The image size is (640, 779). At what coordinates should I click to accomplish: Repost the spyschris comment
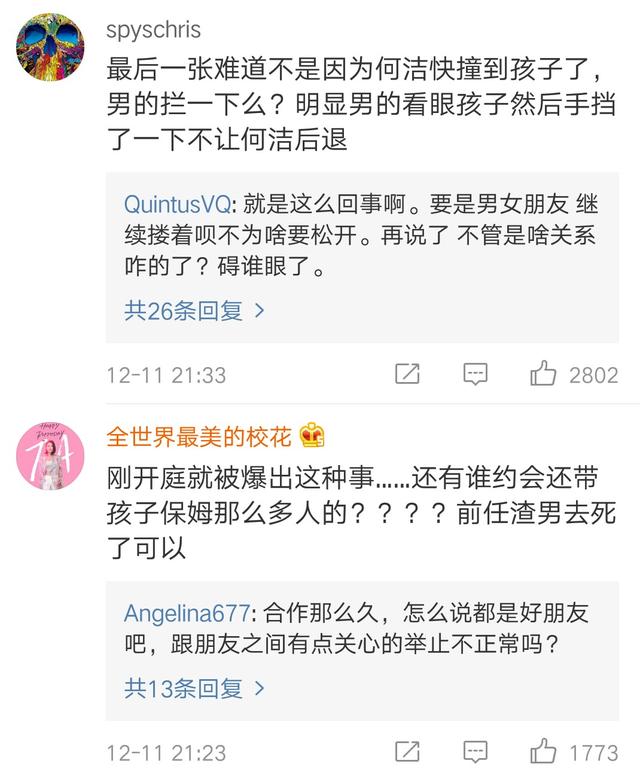pyautogui.click(x=407, y=374)
